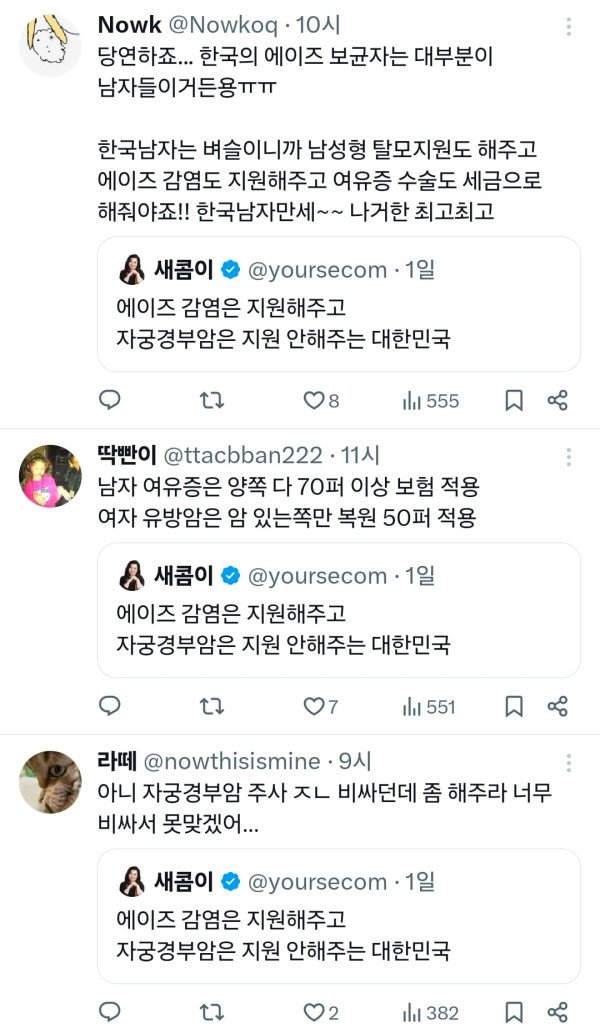Reply to Nowk's tweet
This screenshot has width=600, height=1033.
[110, 401]
